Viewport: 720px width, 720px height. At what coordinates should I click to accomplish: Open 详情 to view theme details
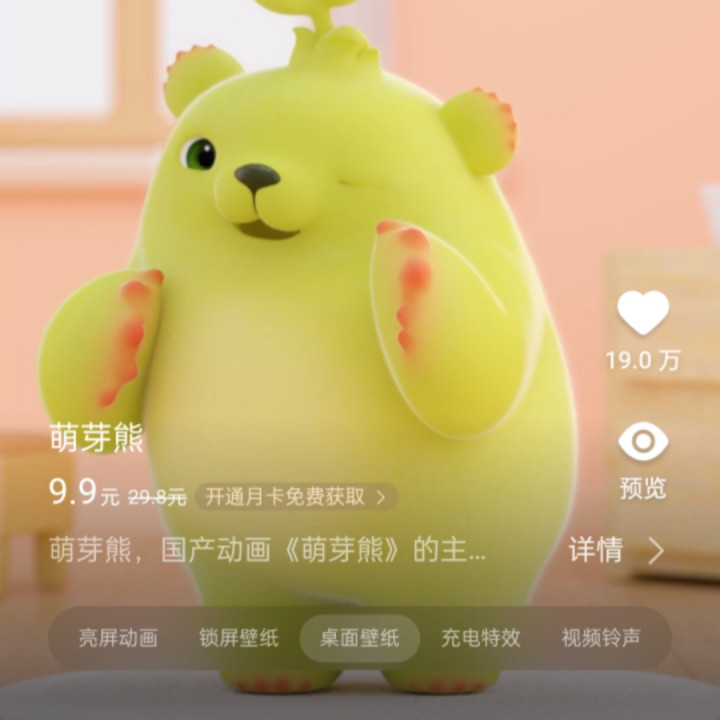[x=616, y=550]
